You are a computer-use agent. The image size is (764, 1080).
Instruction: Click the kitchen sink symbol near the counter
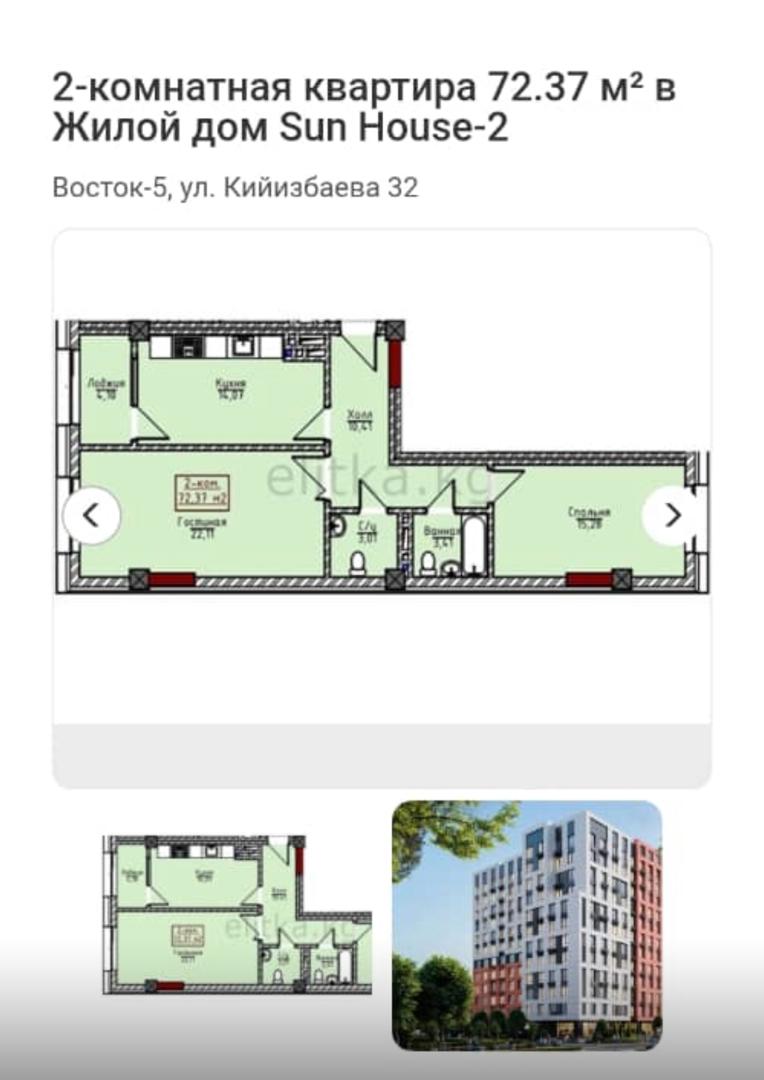pos(241,347)
